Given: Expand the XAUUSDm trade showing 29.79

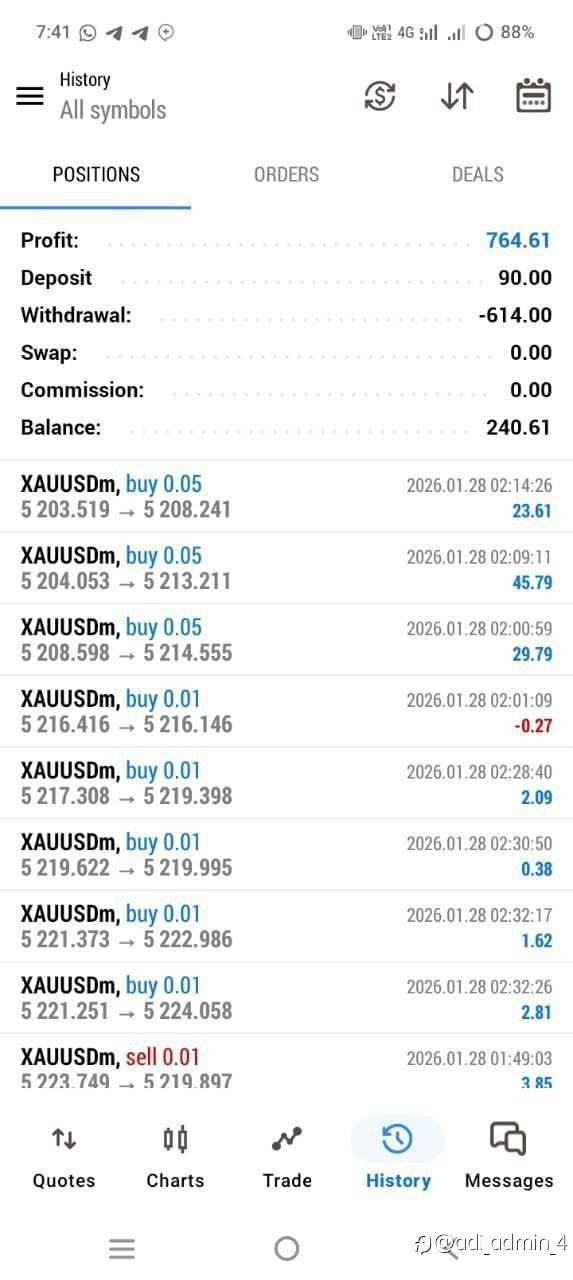Looking at the screenshot, I should (x=286, y=640).
